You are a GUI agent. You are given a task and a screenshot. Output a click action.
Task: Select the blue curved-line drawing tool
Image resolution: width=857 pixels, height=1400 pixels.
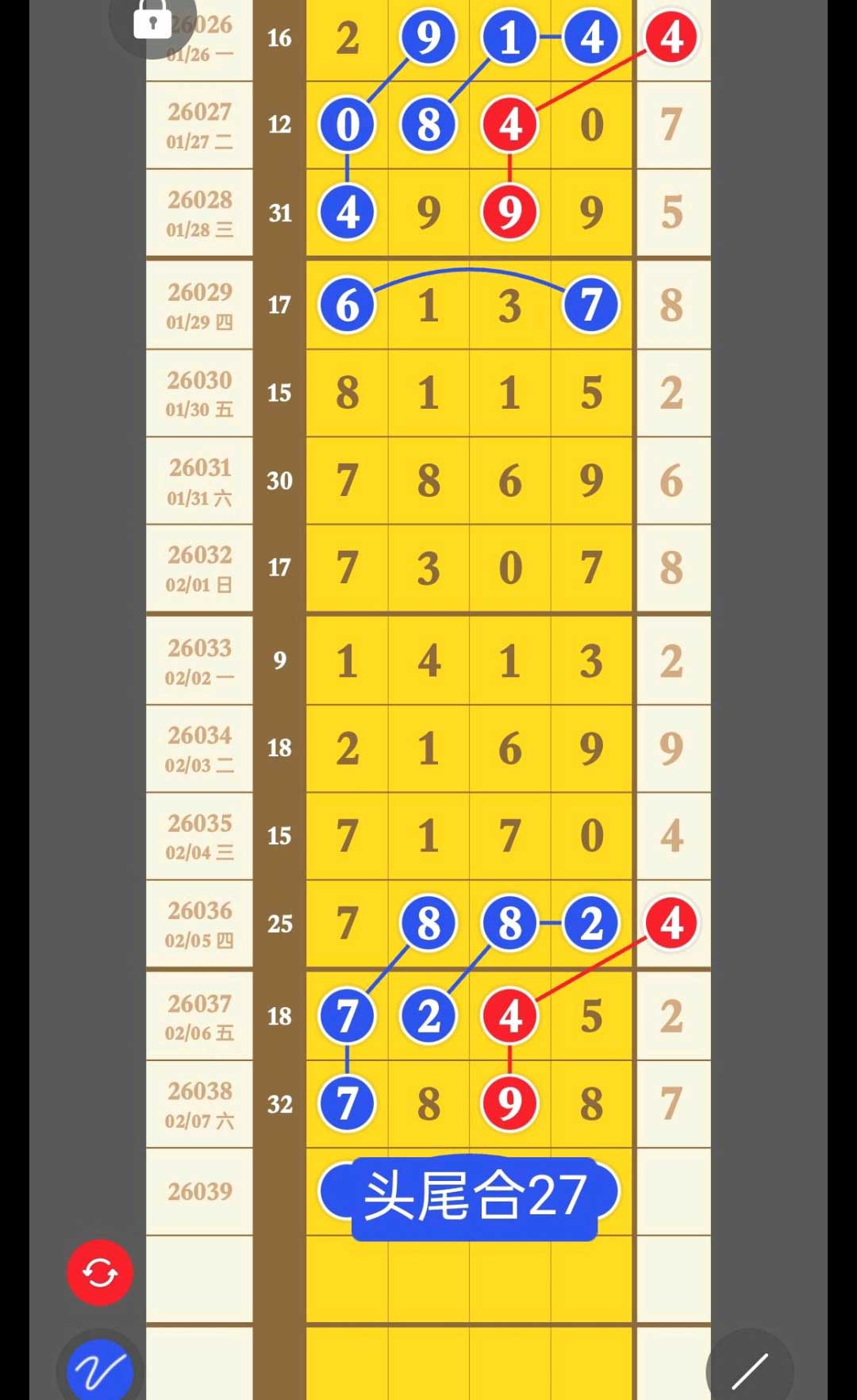click(100, 1370)
